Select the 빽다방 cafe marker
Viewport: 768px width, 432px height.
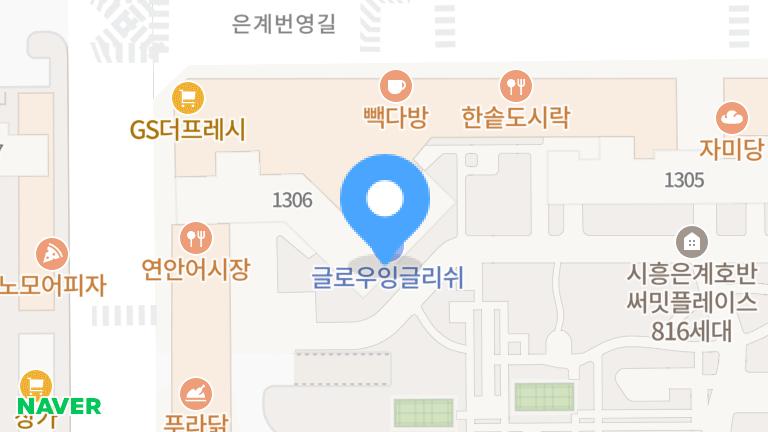coord(396,85)
